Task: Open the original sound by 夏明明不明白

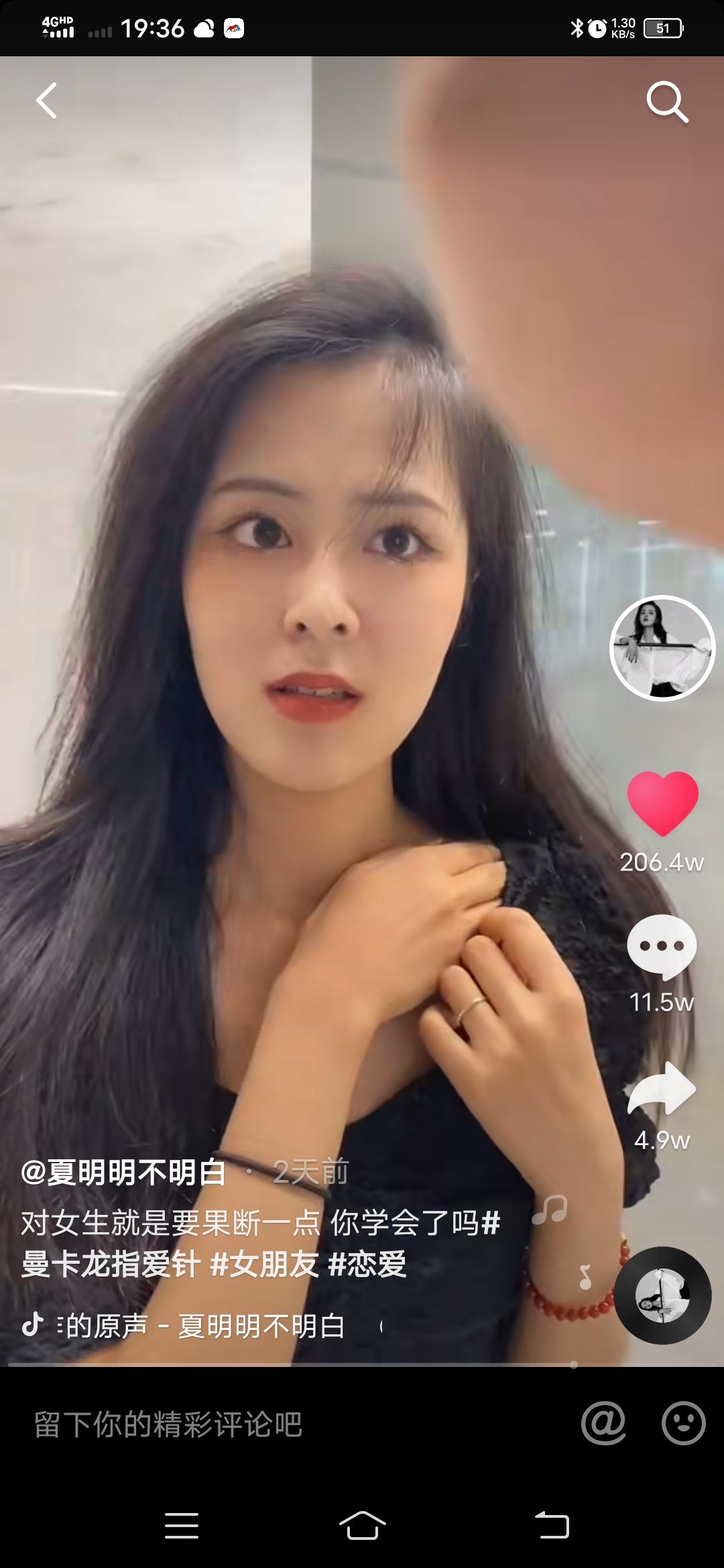Action: pos(201,1326)
